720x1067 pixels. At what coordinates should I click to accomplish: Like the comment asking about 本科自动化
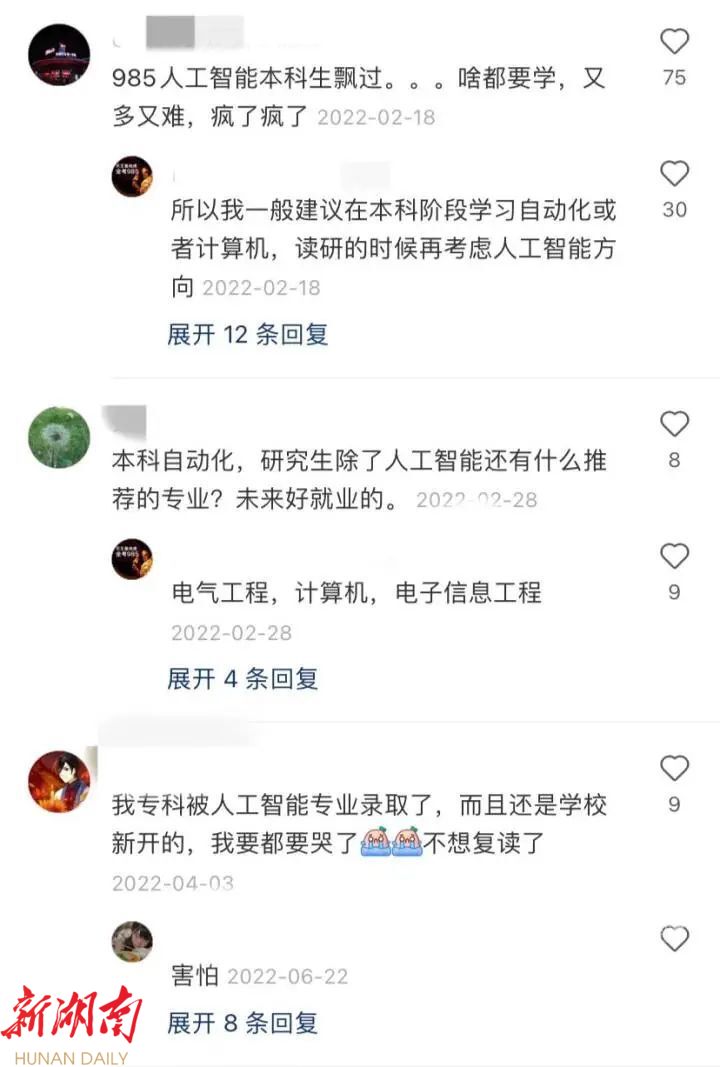[x=675, y=424]
